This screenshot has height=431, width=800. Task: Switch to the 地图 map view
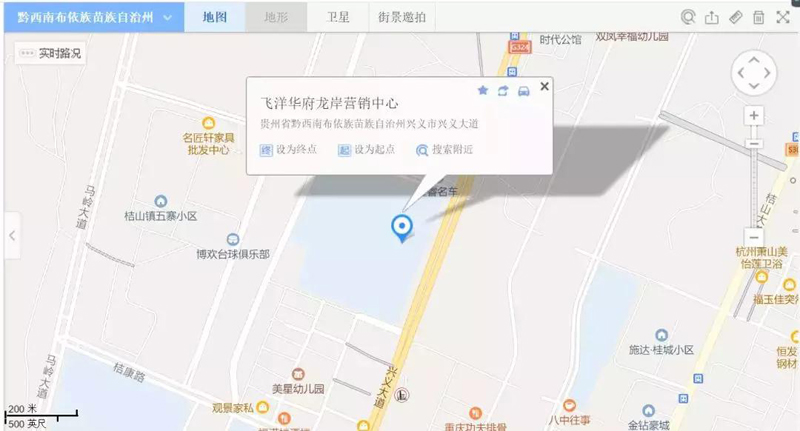pyautogui.click(x=214, y=18)
